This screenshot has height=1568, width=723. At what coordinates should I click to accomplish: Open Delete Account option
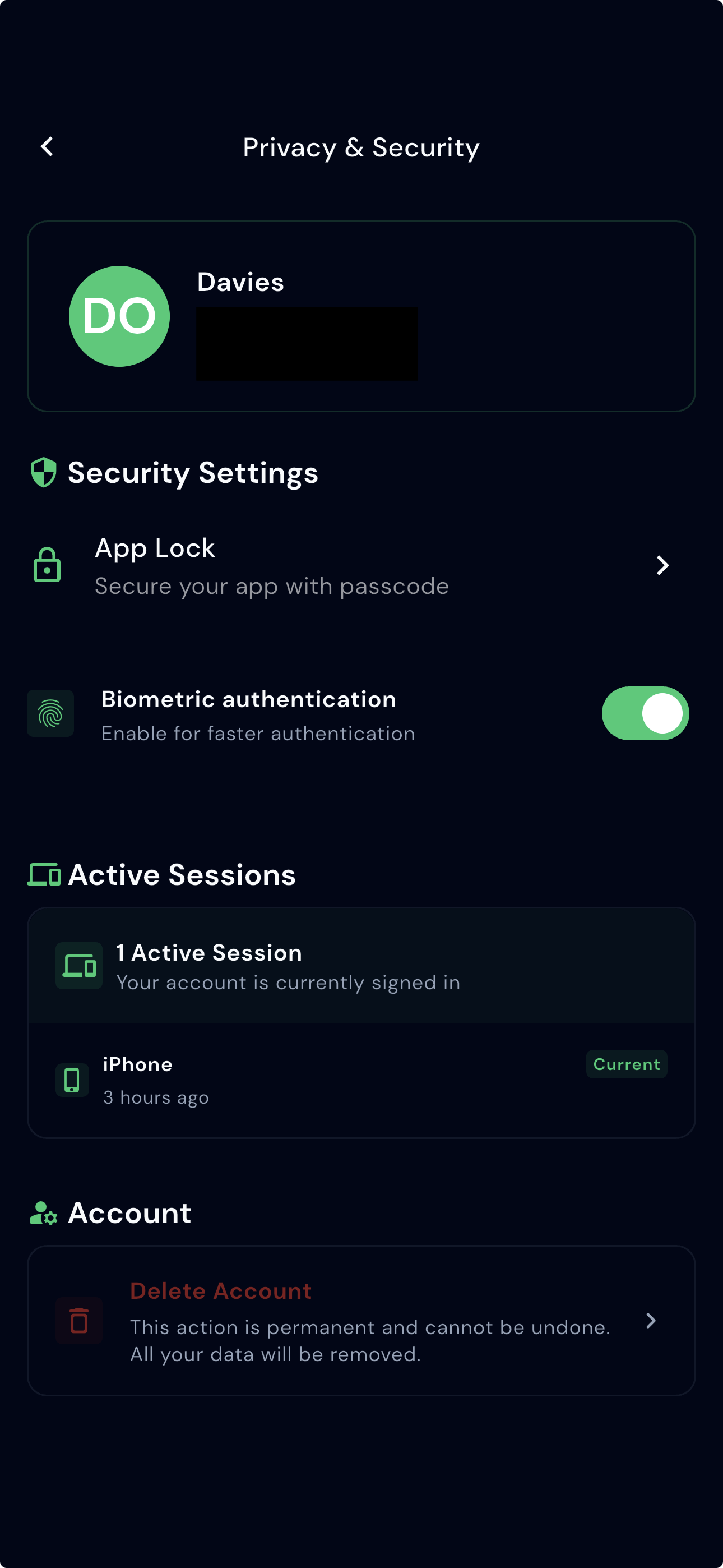point(361,1321)
